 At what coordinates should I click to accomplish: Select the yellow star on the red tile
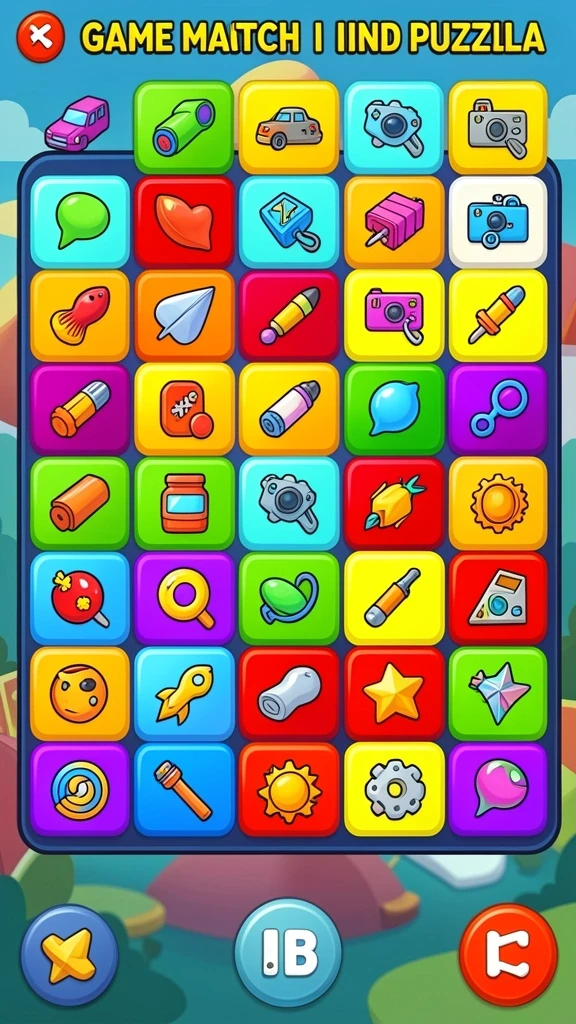click(394, 693)
